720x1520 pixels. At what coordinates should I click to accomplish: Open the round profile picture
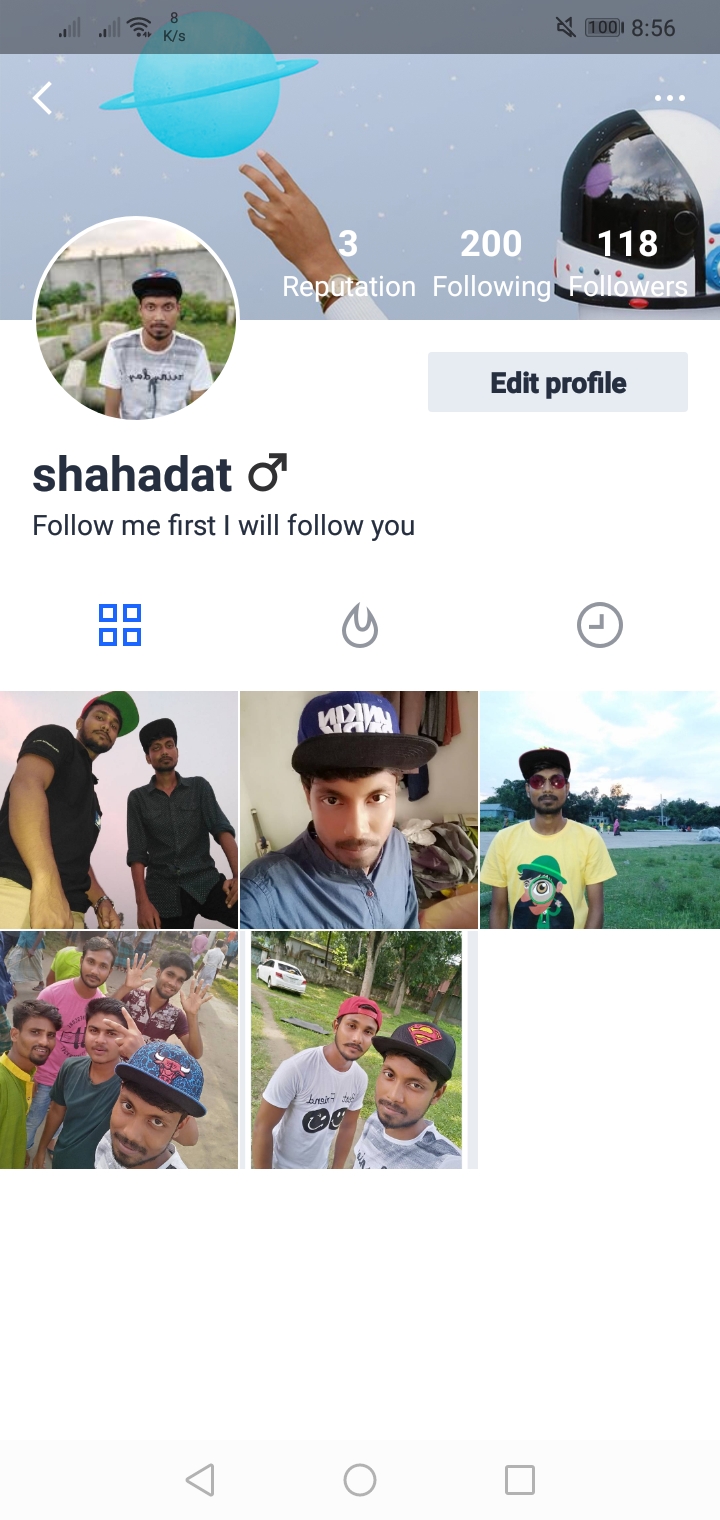(136, 319)
